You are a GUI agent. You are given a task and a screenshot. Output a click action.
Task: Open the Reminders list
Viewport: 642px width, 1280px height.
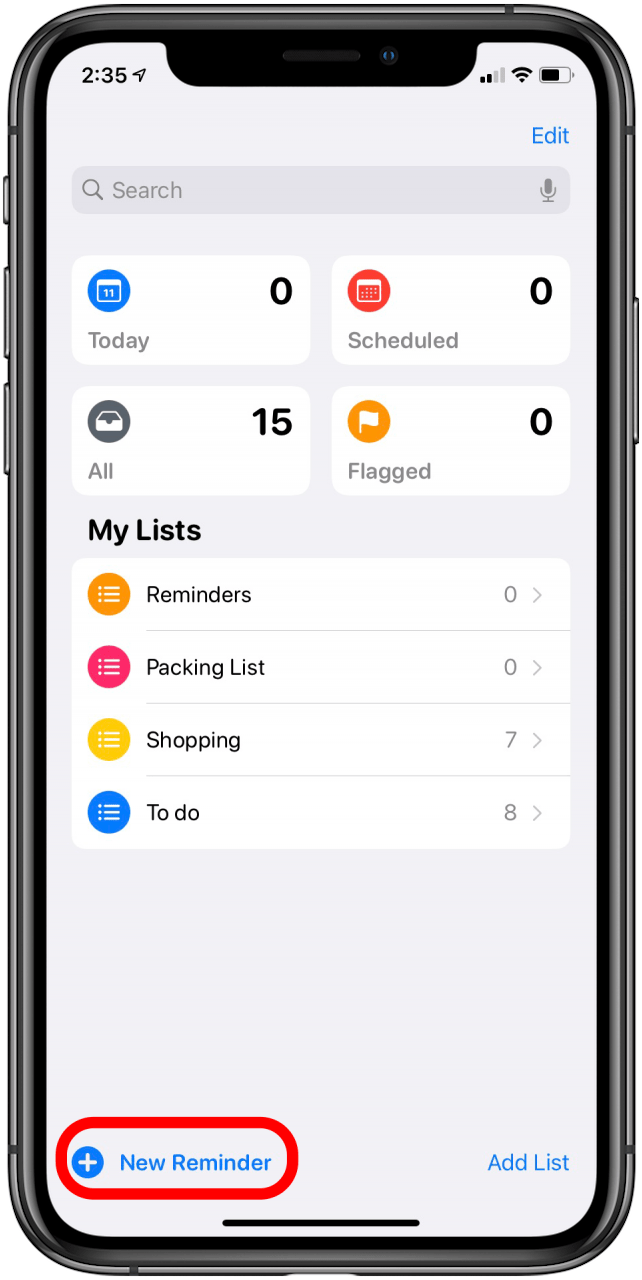pos(320,595)
